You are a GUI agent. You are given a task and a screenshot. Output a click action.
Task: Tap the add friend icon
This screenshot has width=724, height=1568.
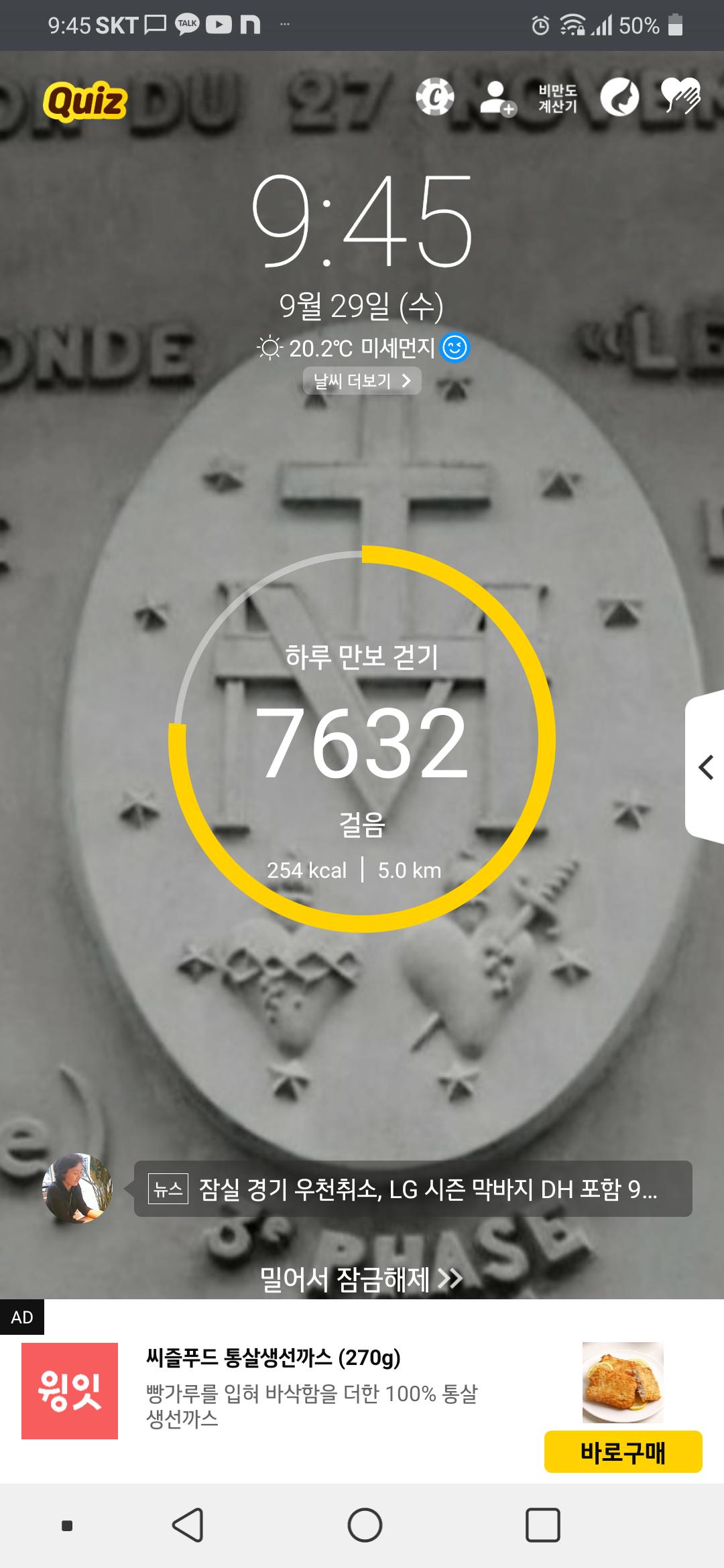(497, 99)
